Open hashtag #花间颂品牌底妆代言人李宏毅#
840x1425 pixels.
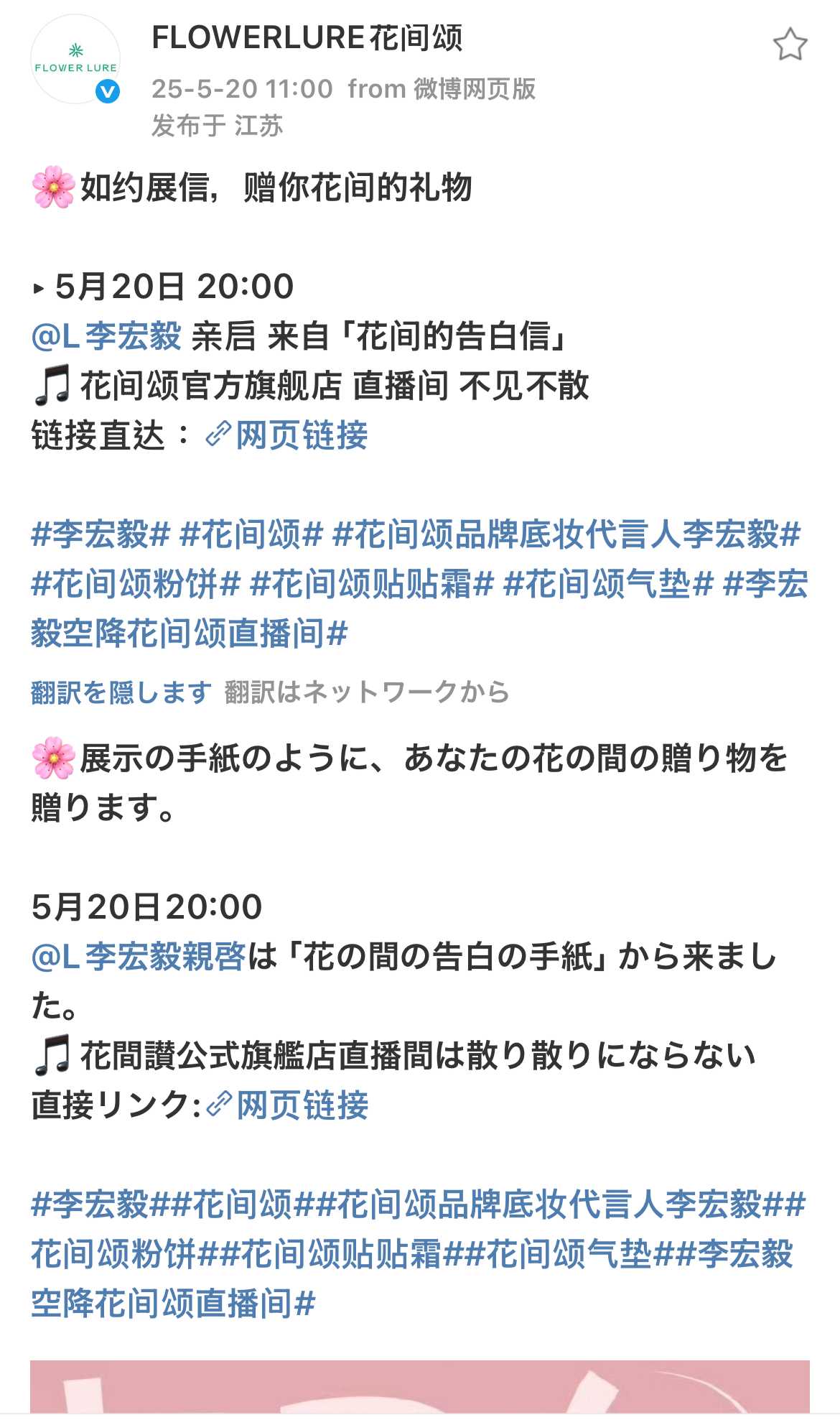[566, 534]
